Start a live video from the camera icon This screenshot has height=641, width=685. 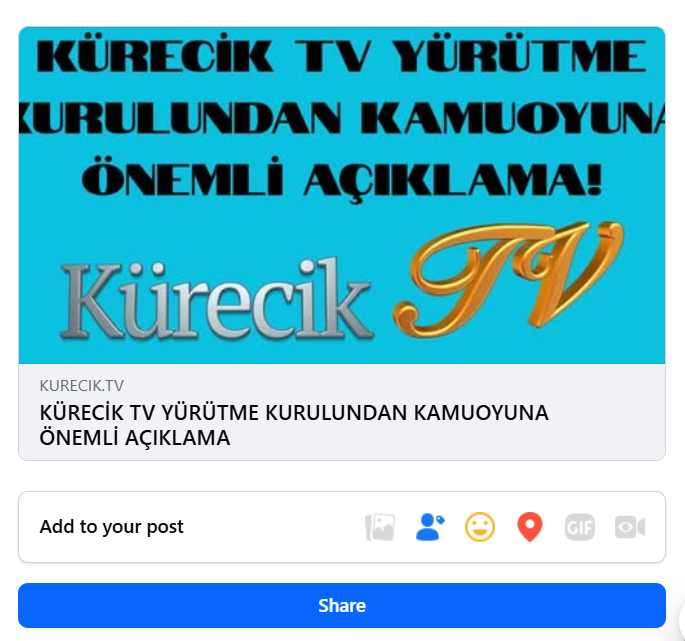click(630, 527)
